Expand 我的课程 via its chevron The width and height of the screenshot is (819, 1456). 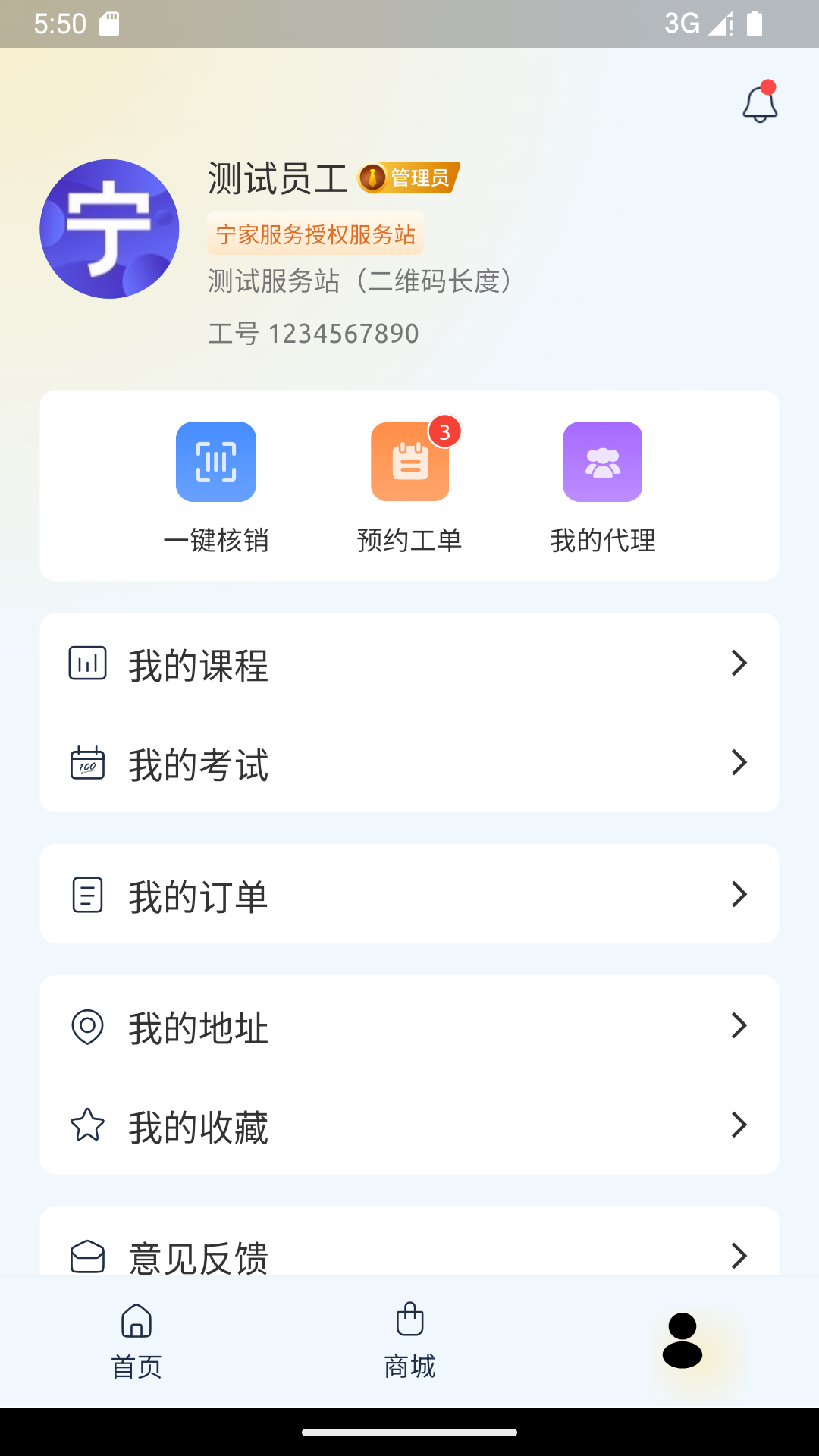pos(738,664)
